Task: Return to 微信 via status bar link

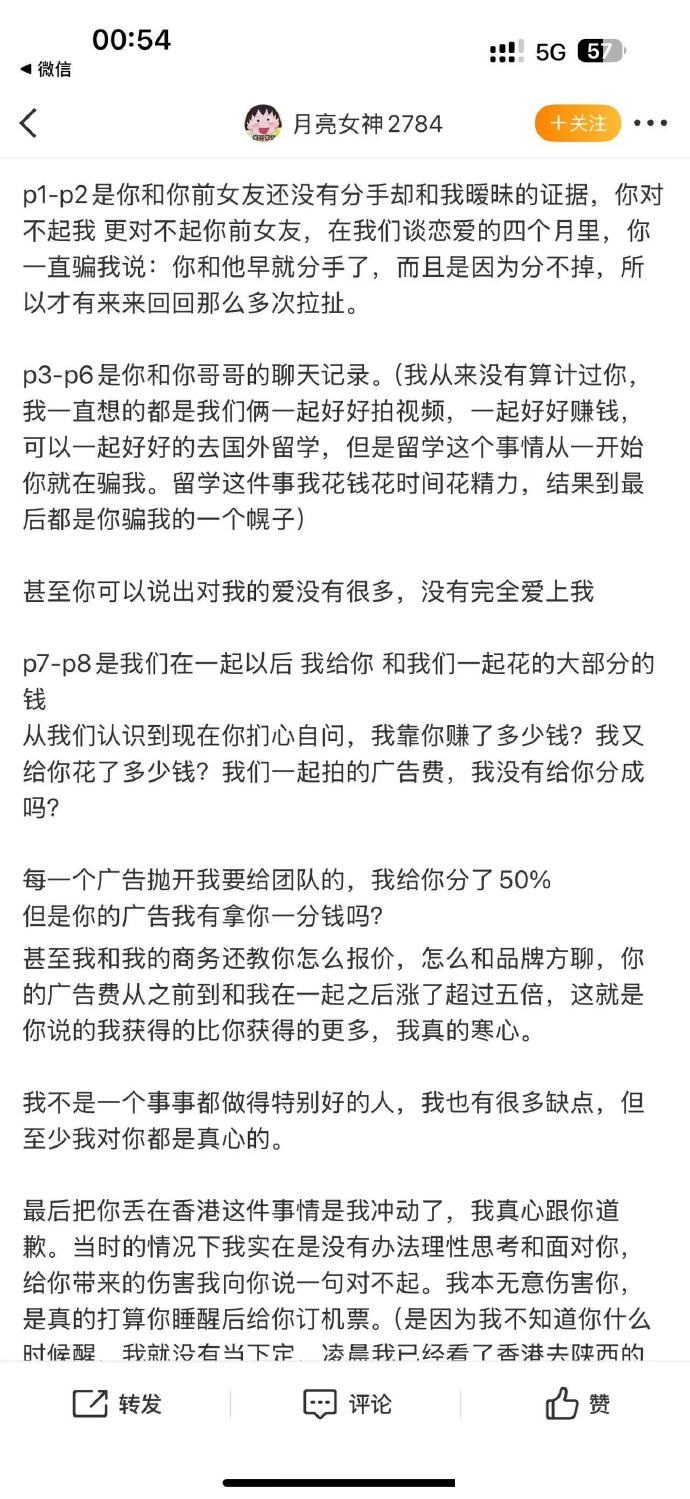Action: pos(45,69)
